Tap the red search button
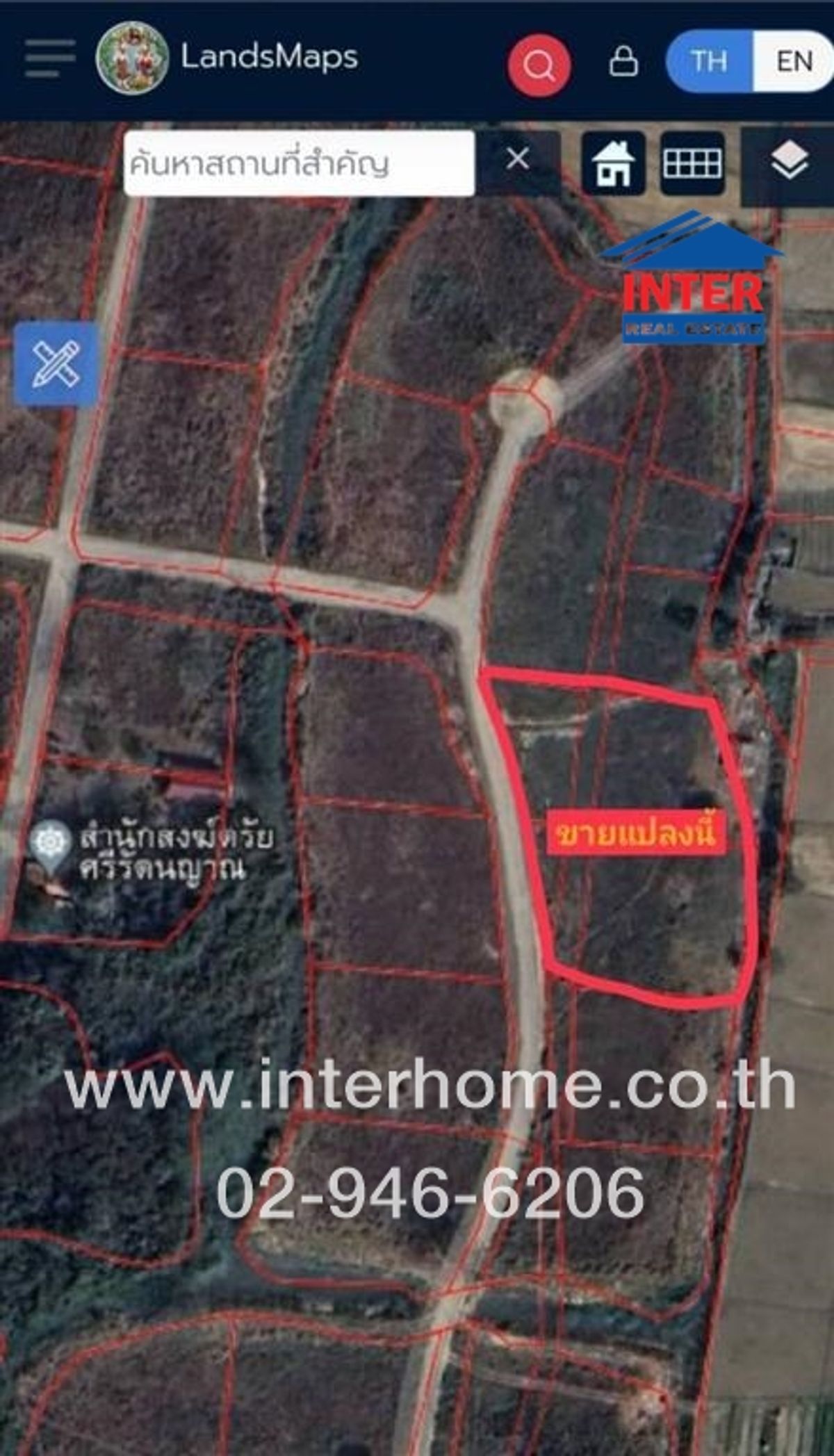Image resolution: width=834 pixels, height=1456 pixels. 539,65
